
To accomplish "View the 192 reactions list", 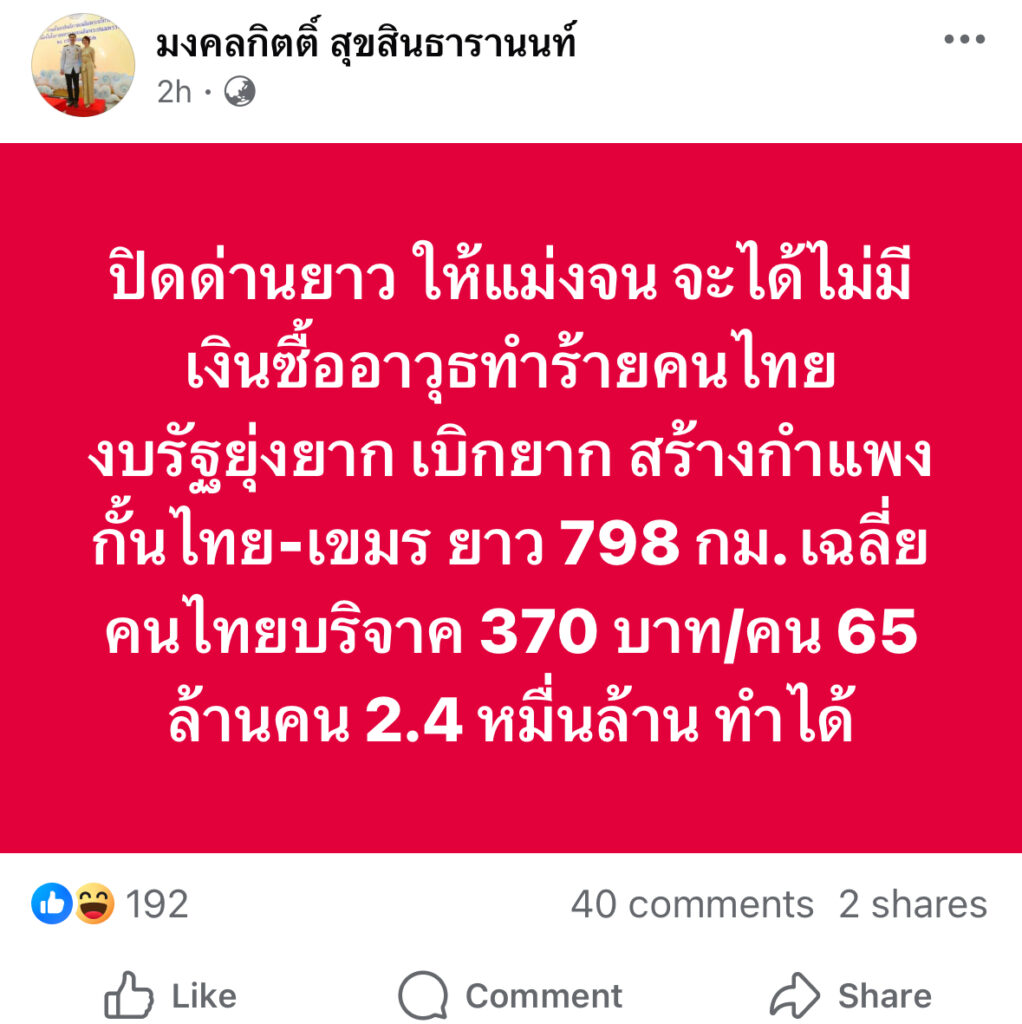I will click(x=111, y=905).
